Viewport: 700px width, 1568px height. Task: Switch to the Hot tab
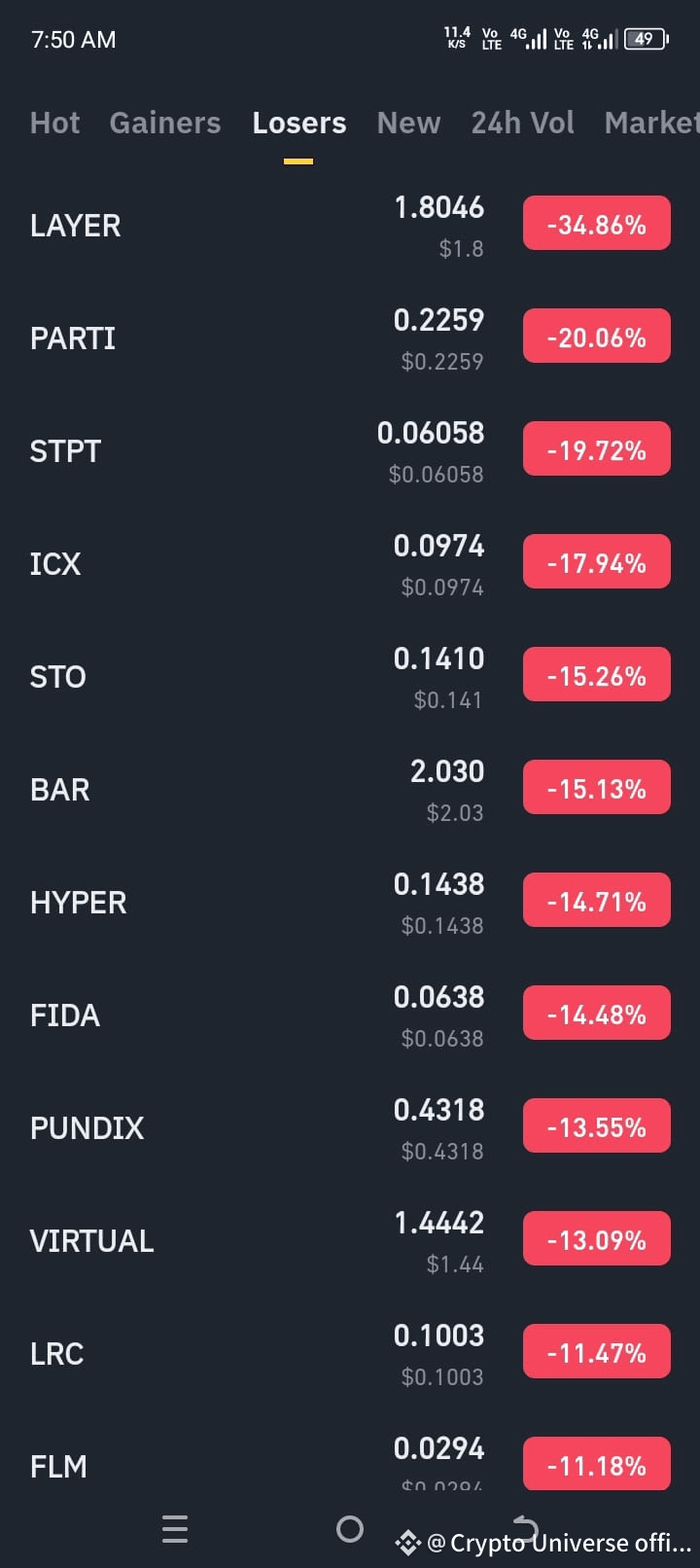point(54,123)
